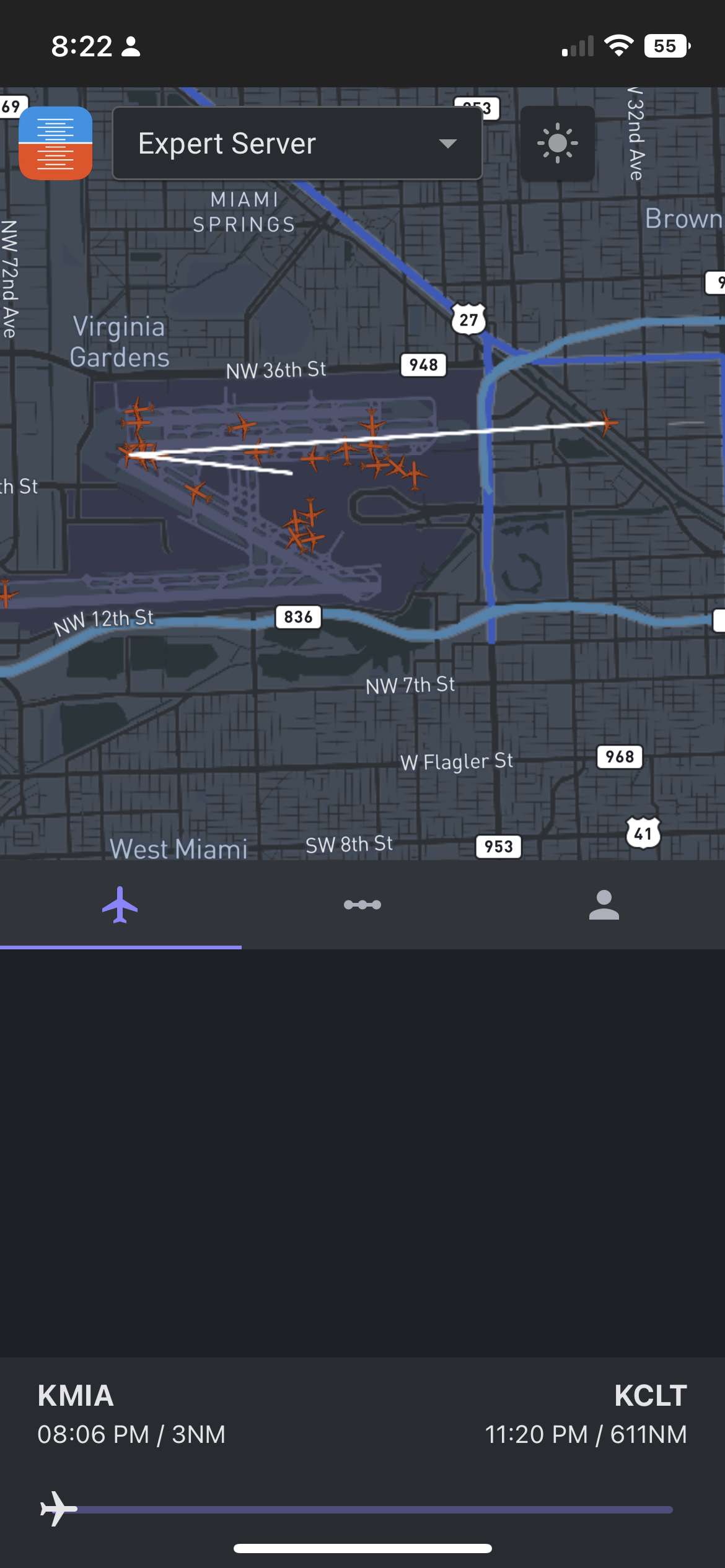Tap the blue and orange app logo
Image resolution: width=725 pixels, height=1568 pixels.
(56, 144)
